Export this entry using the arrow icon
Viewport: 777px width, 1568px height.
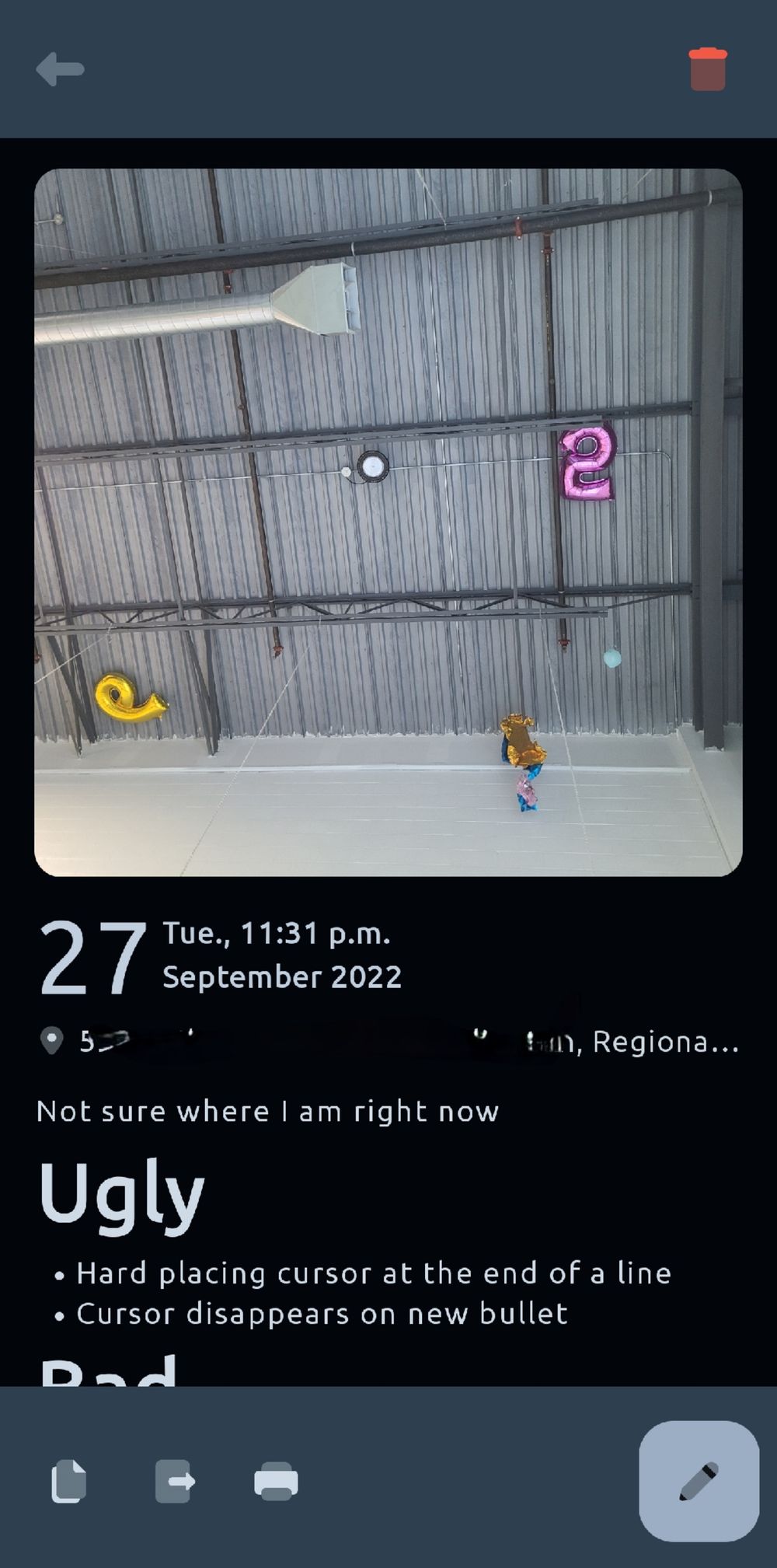(174, 1481)
